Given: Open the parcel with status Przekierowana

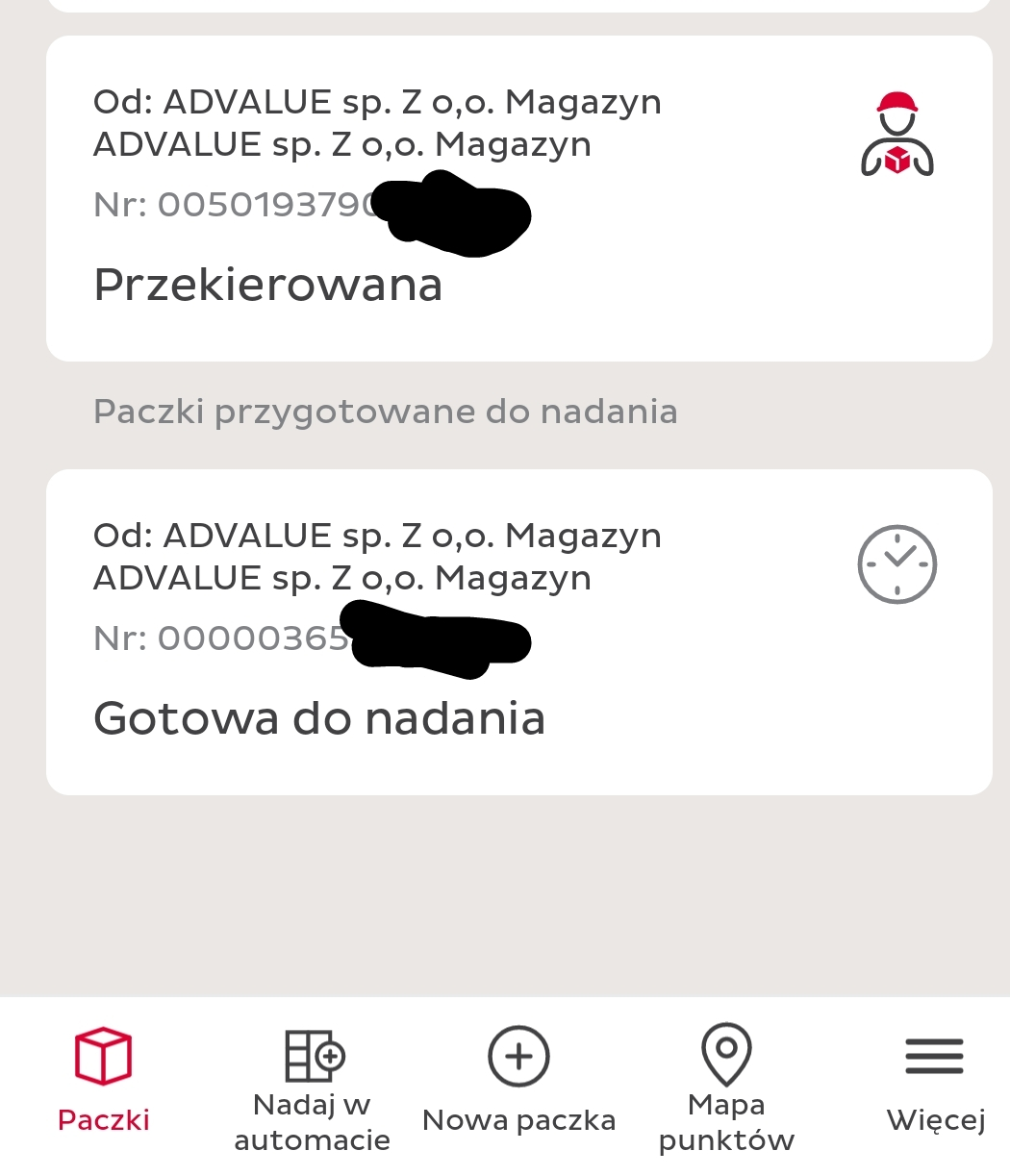Looking at the screenshot, I should (x=518, y=199).
